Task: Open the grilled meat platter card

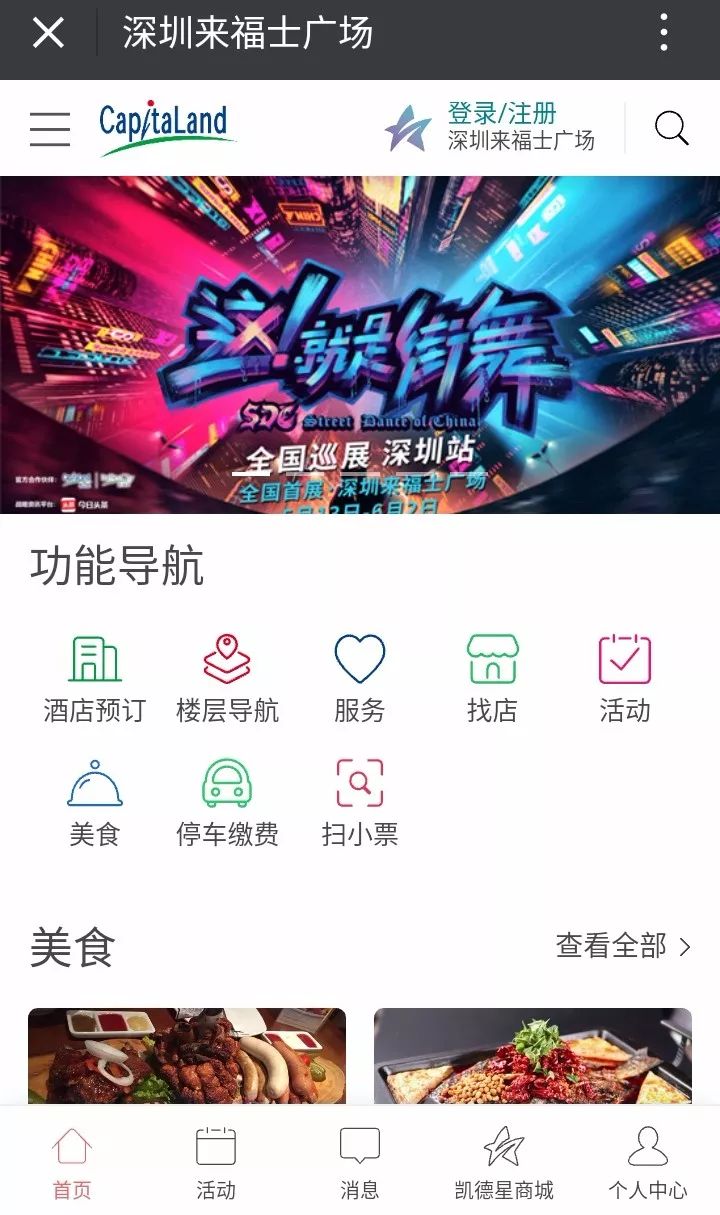Action: [x=187, y=1055]
